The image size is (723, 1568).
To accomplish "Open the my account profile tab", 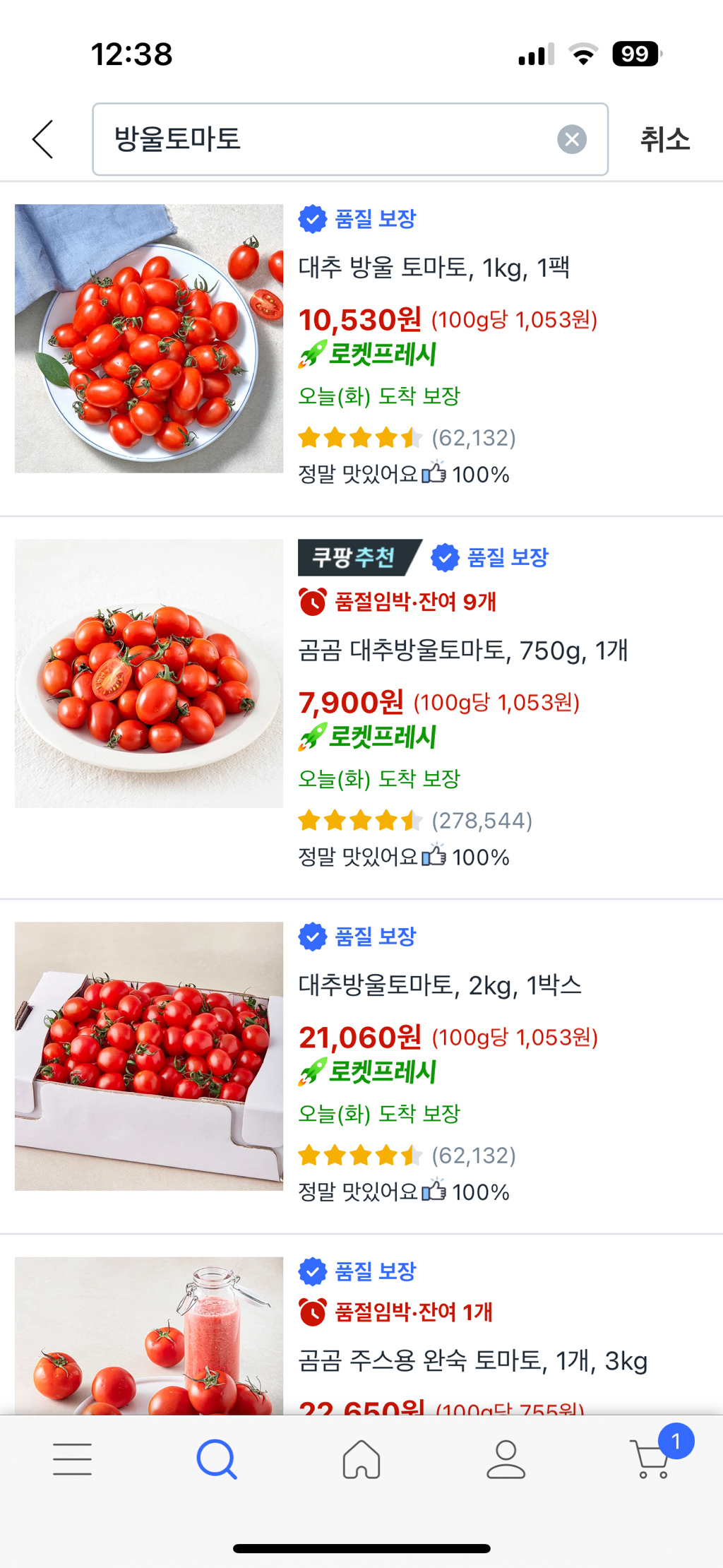I will (x=506, y=1459).
